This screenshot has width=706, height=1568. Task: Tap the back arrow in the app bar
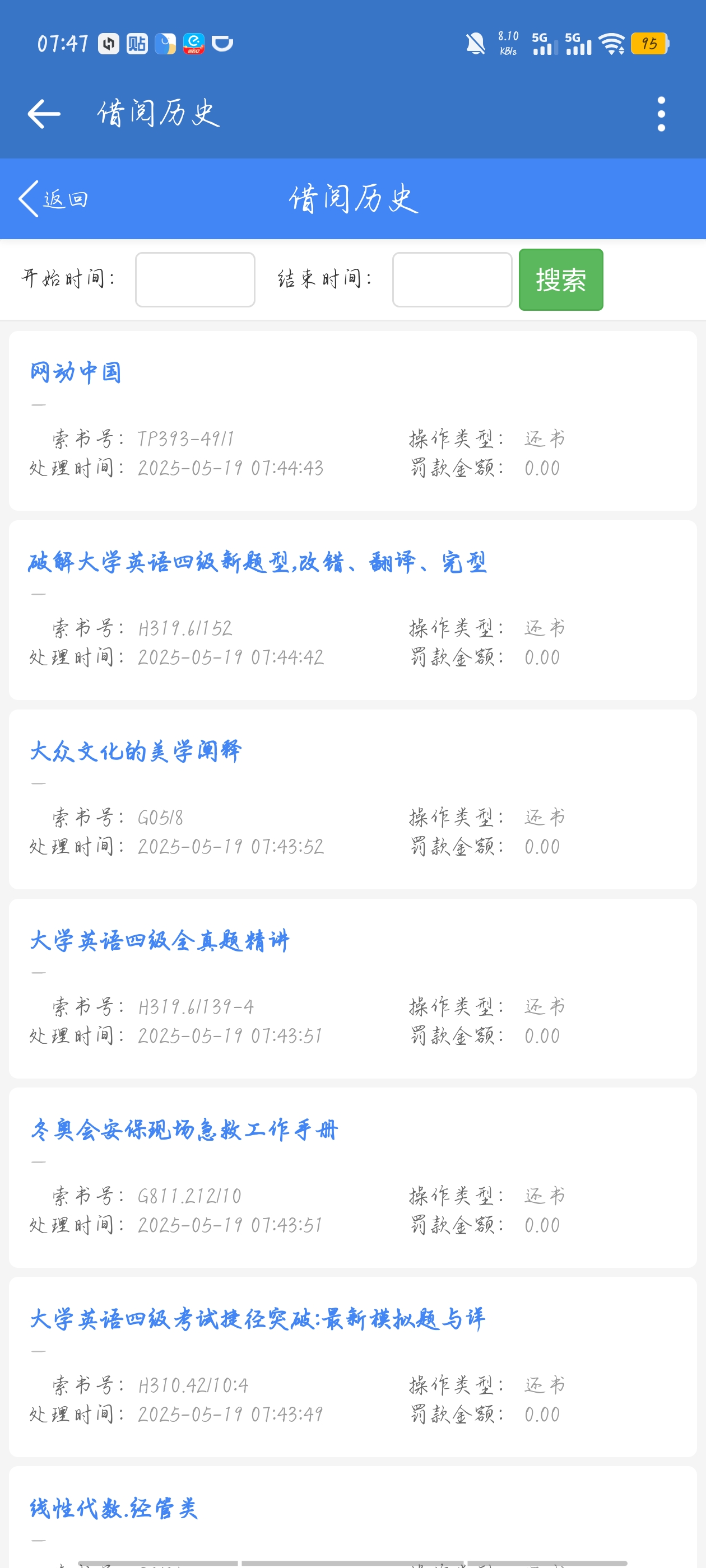click(x=44, y=114)
